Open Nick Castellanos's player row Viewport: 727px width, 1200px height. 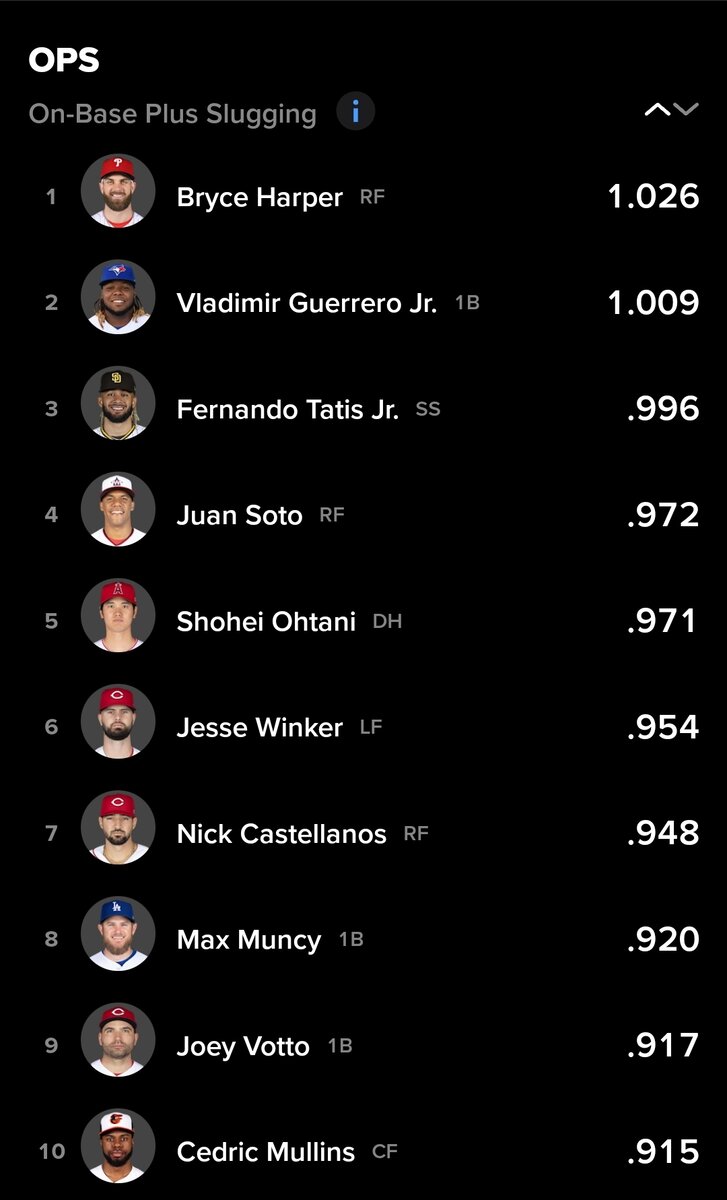364,832
